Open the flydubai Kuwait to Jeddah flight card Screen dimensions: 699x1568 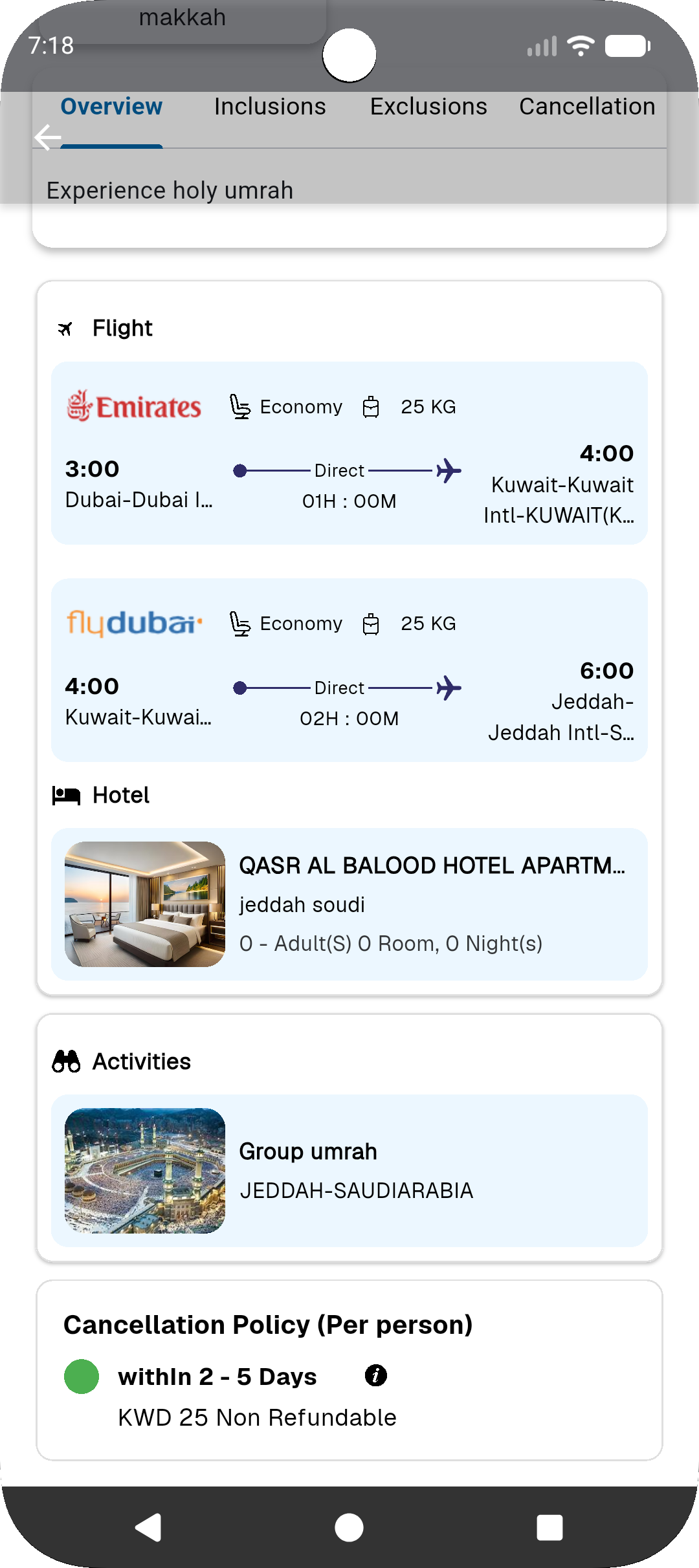(x=349, y=670)
